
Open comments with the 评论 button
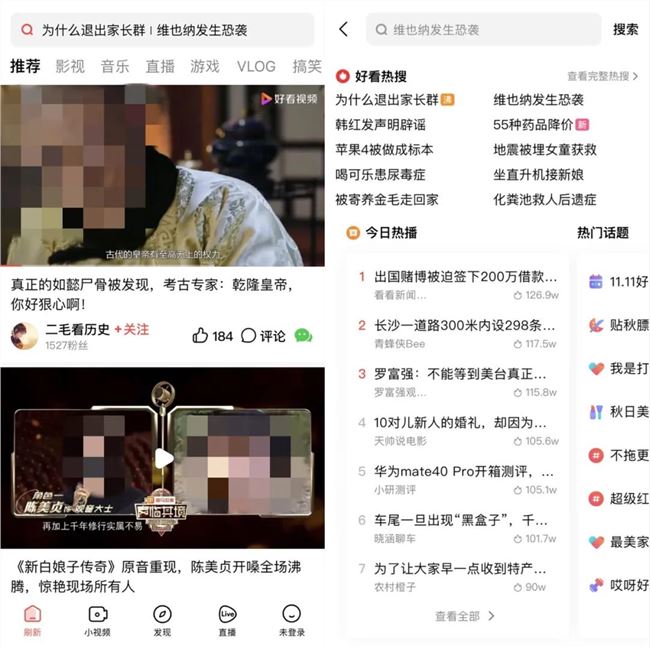[263, 336]
